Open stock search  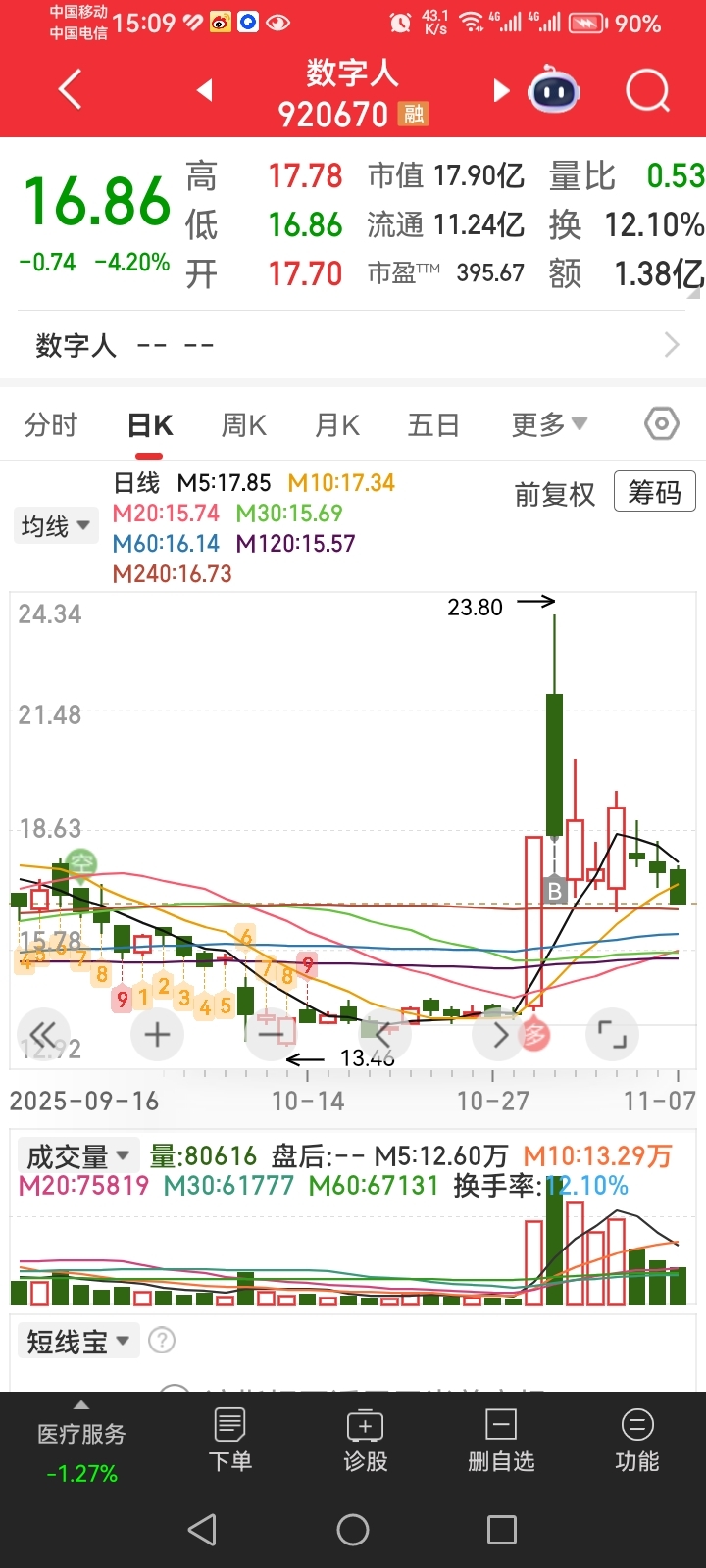coord(647,91)
